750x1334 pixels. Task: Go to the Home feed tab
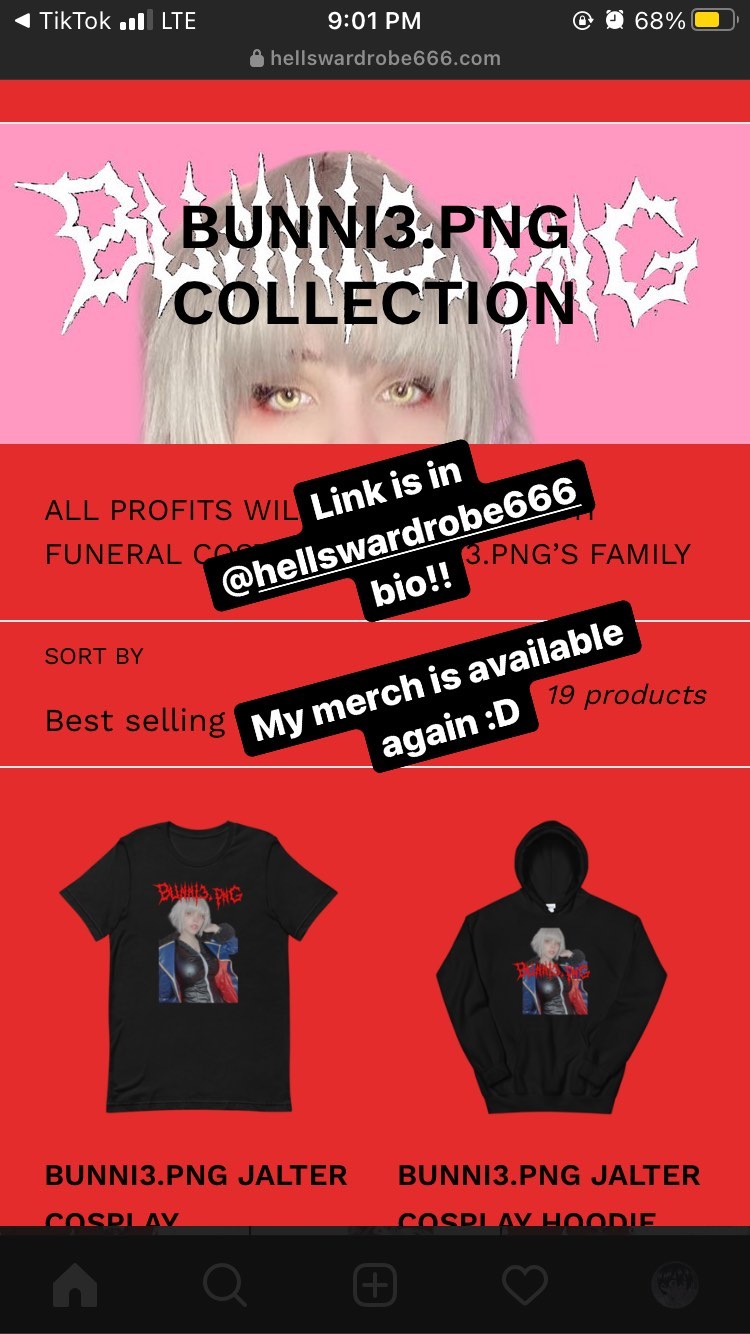(x=75, y=1285)
